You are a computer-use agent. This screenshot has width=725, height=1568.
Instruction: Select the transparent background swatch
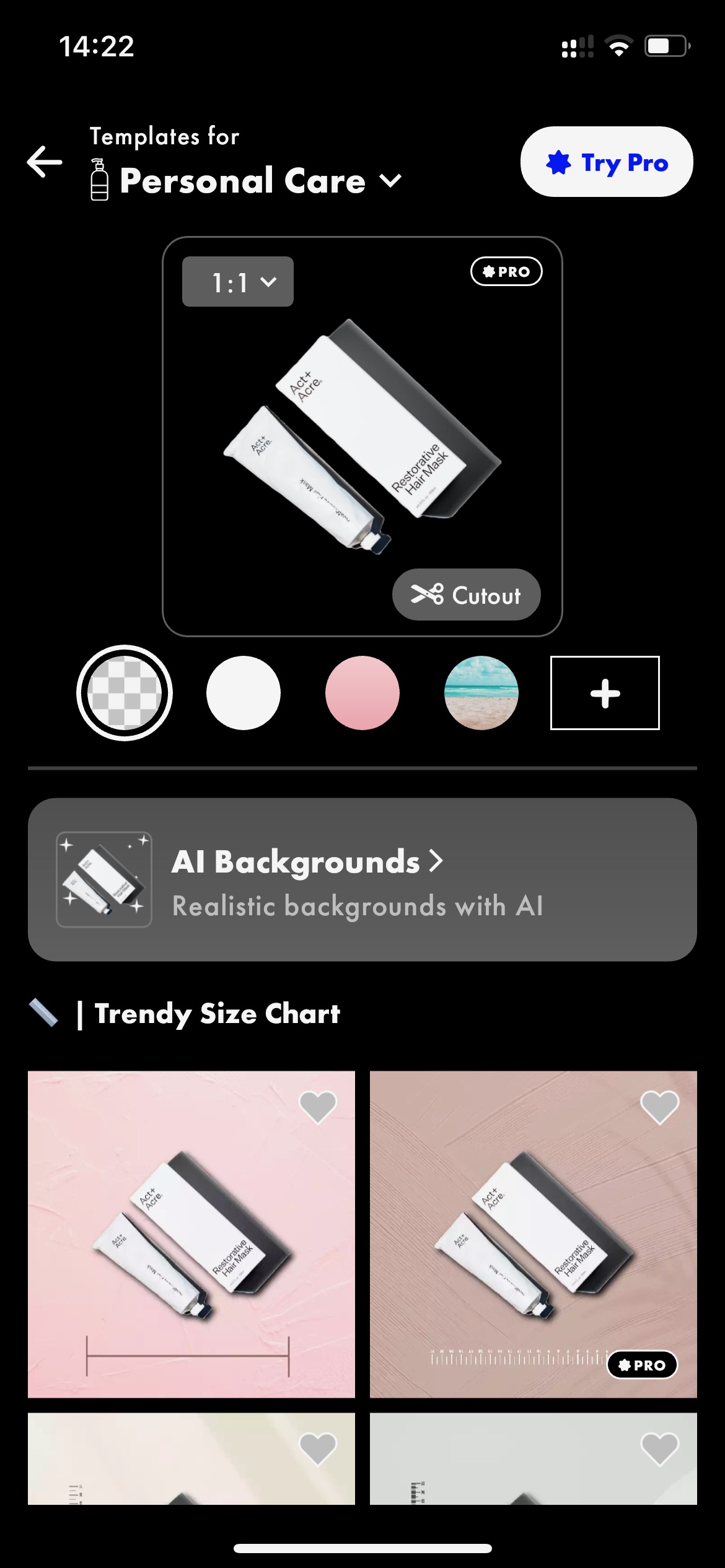pos(125,693)
